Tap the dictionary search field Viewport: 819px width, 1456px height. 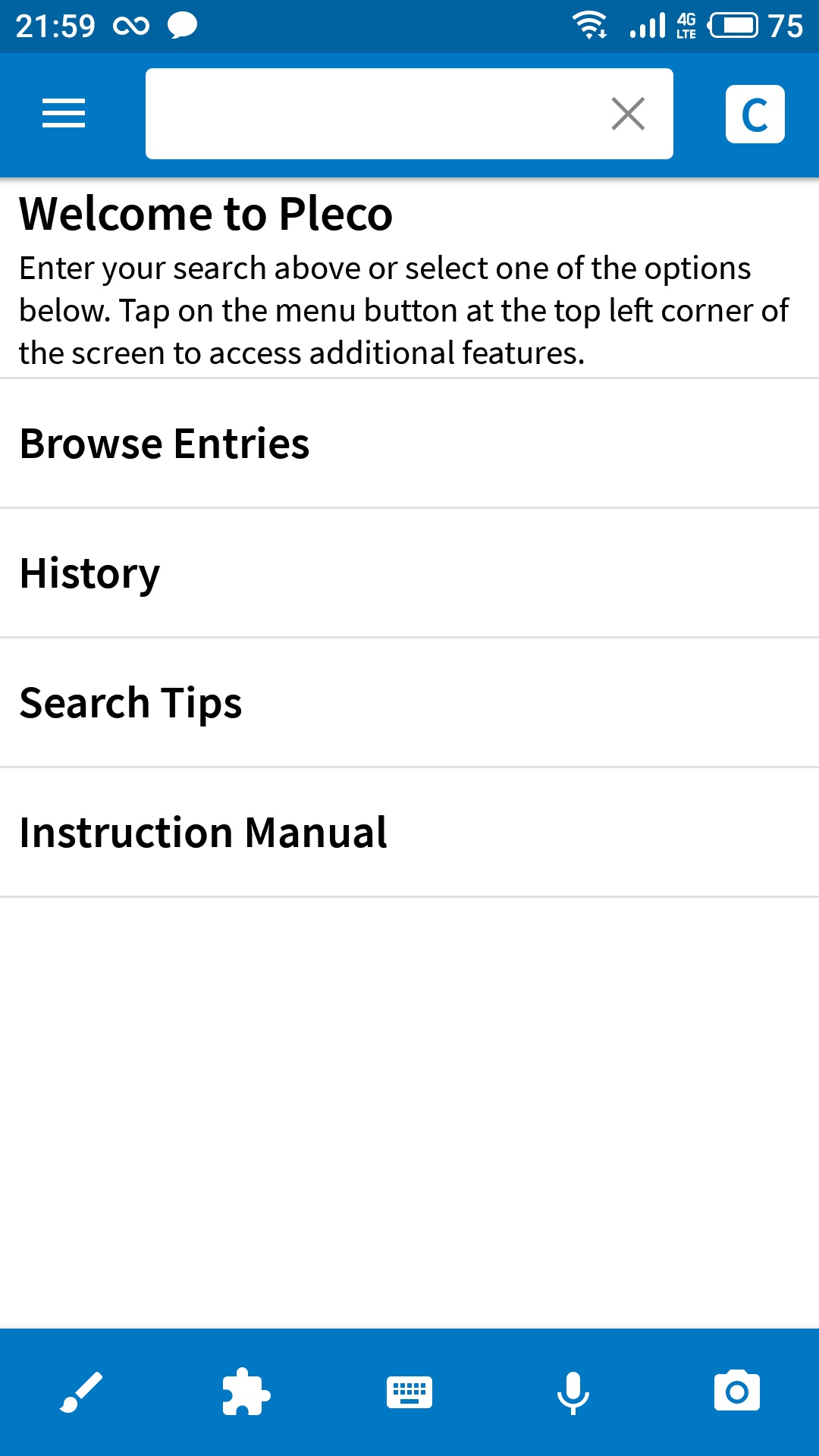point(372,114)
